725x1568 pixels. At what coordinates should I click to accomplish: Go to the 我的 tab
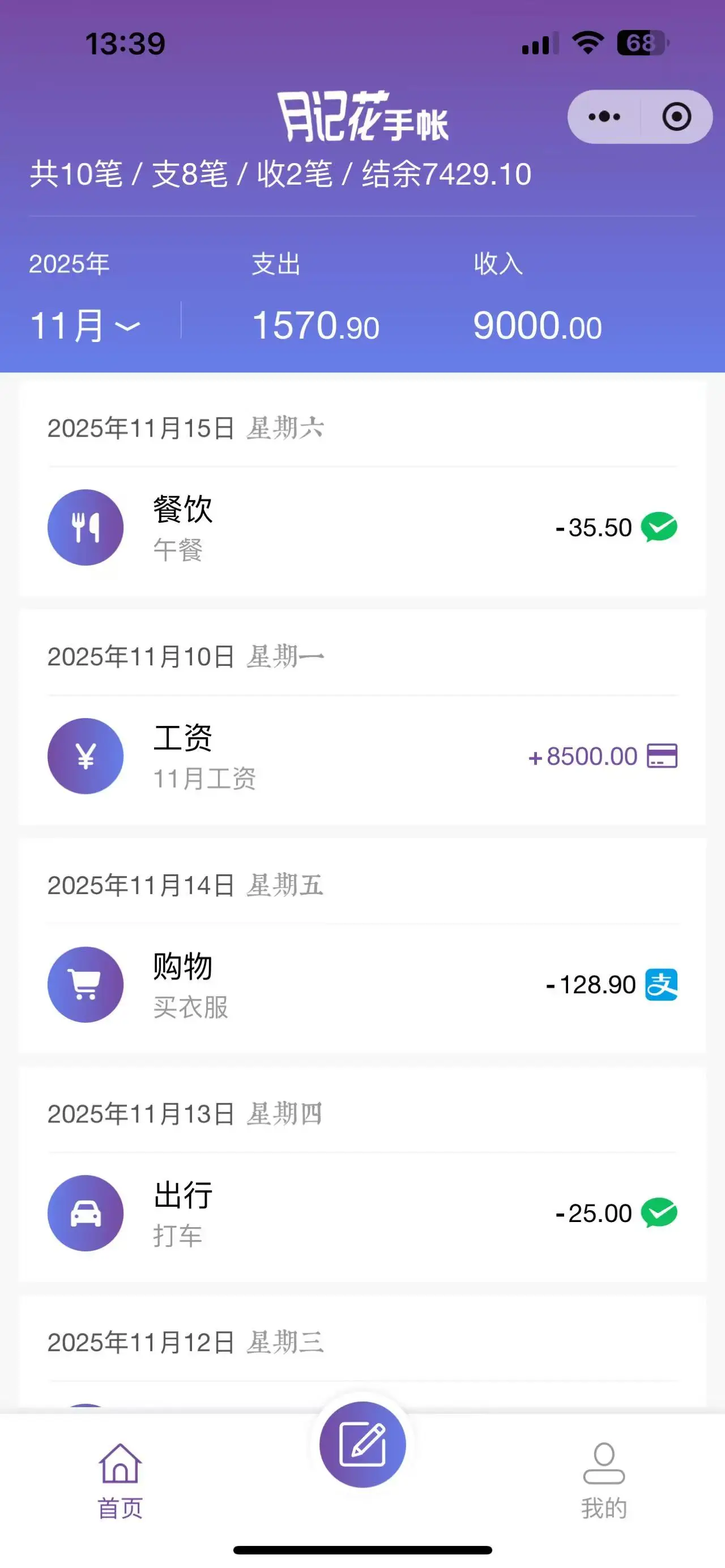(x=603, y=1480)
